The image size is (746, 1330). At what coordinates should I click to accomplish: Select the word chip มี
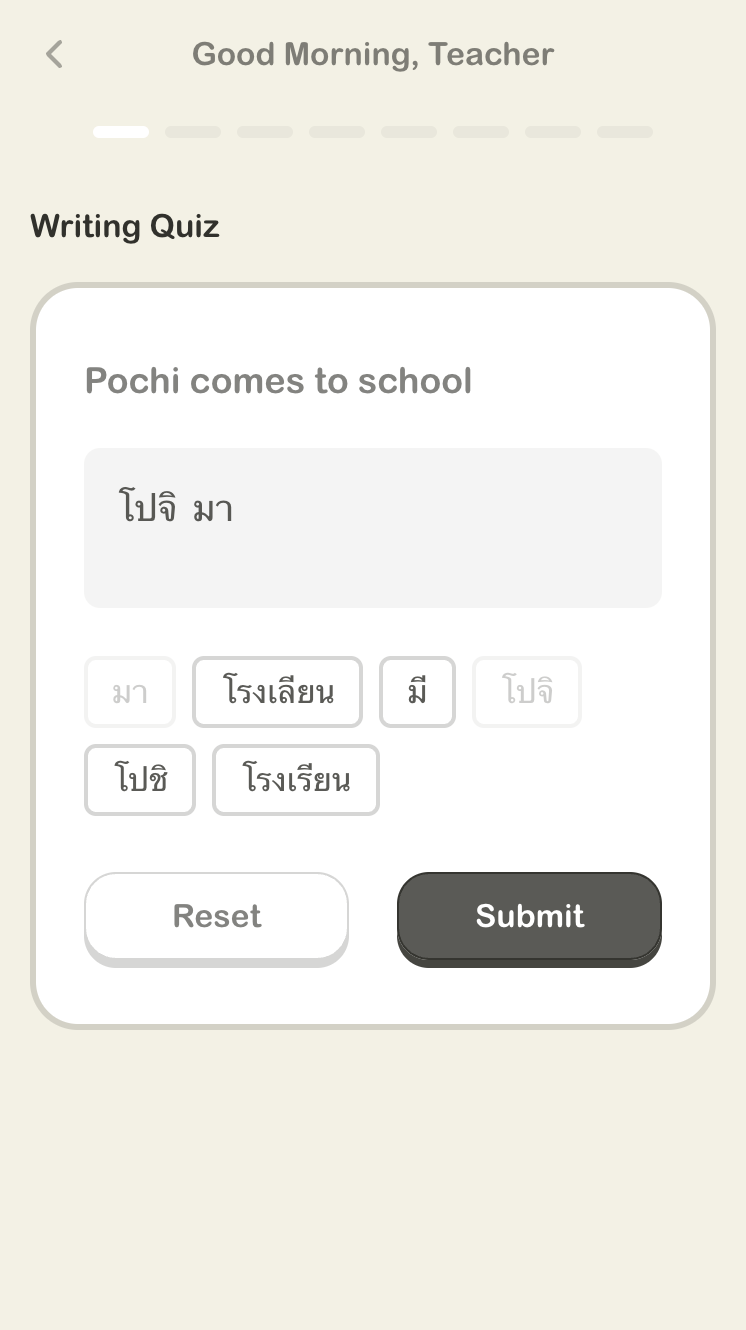click(x=417, y=692)
